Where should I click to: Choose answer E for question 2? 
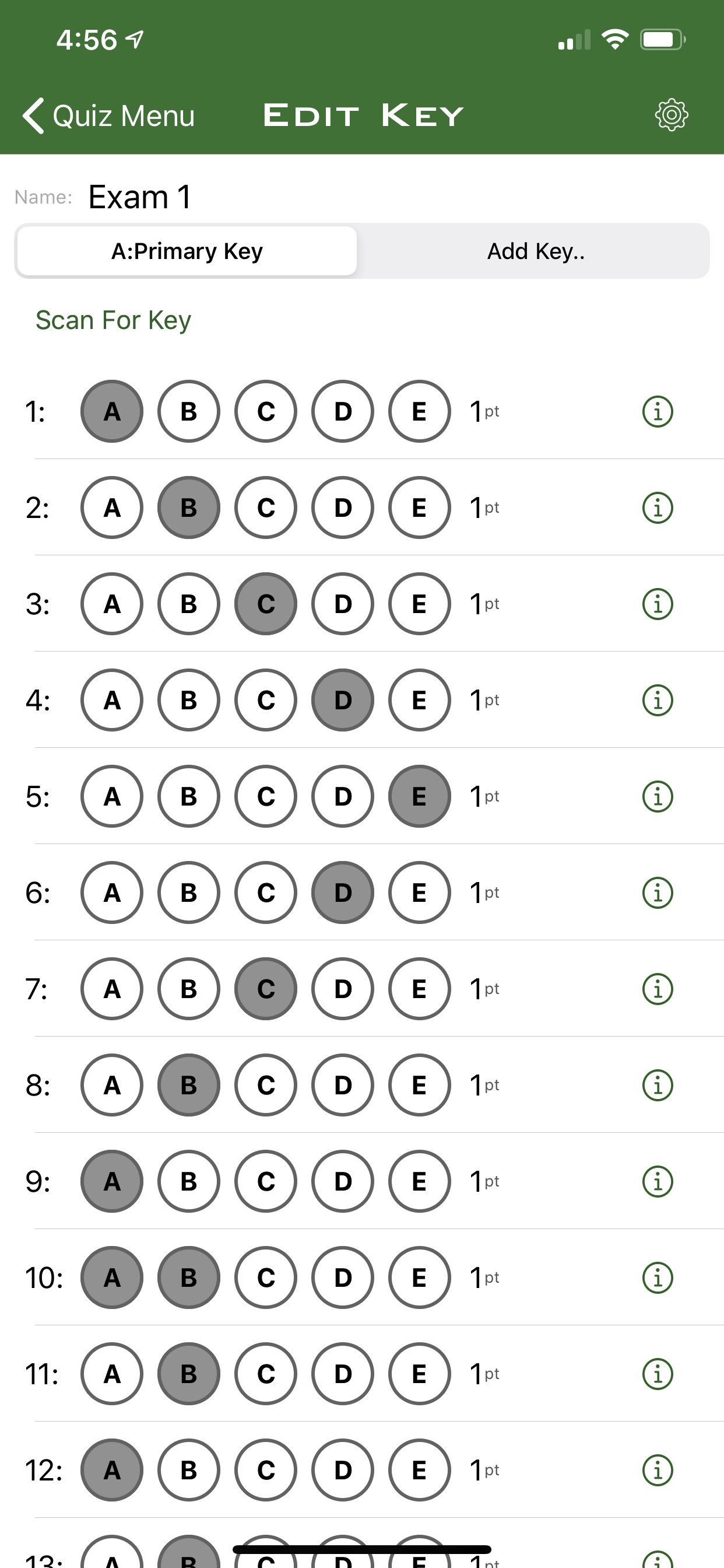[x=419, y=508]
